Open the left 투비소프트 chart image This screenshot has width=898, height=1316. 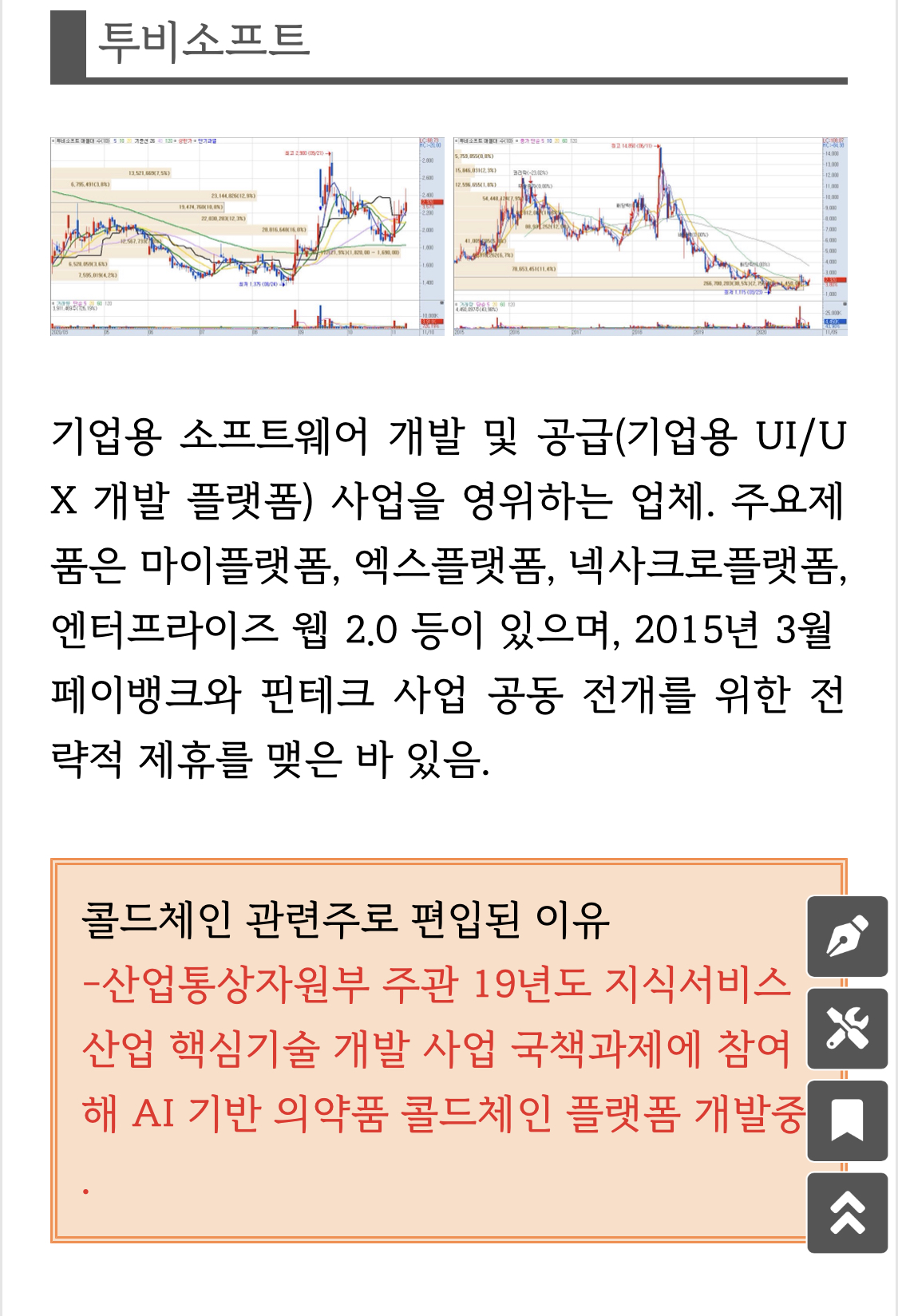pyautogui.click(x=247, y=236)
